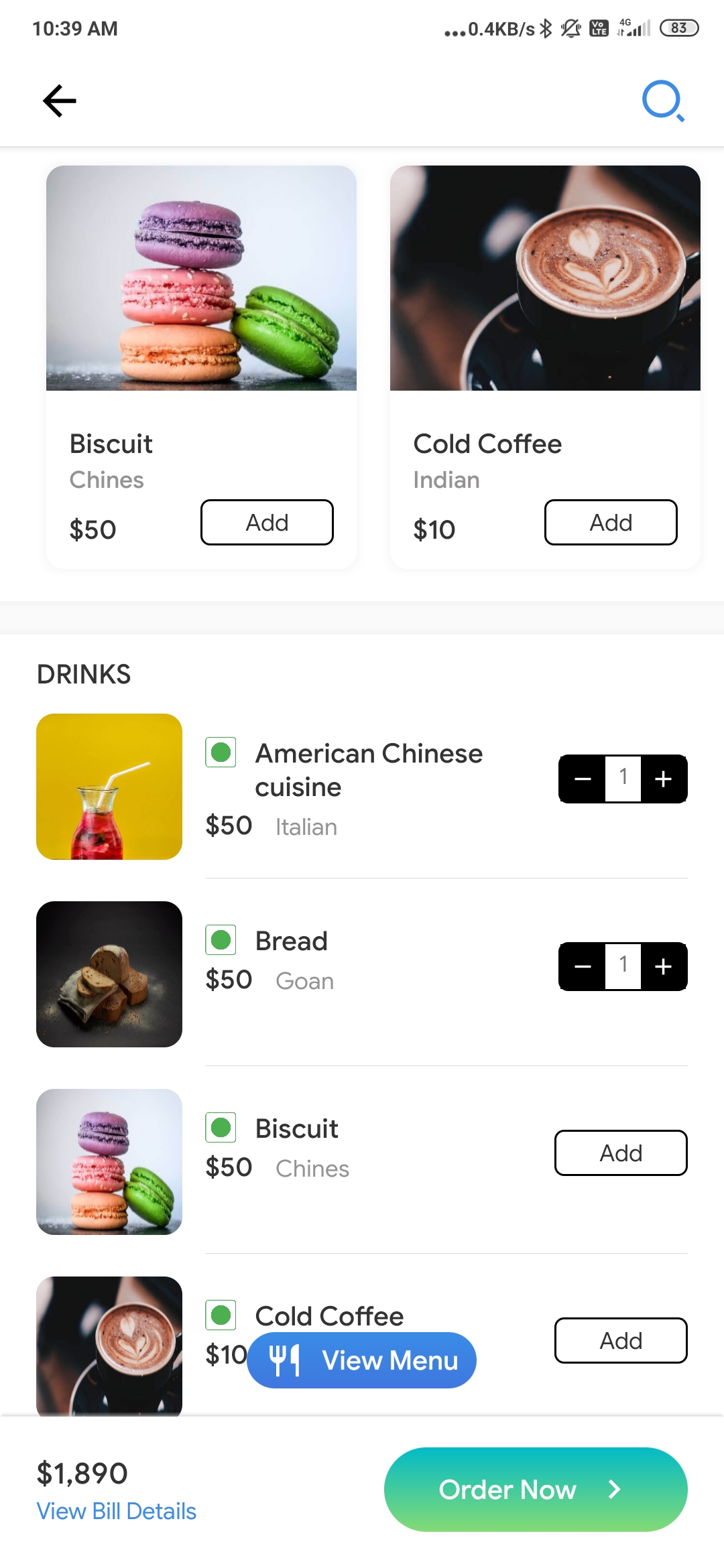Open the search icon
The width and height of the screenshot is (724, 1568).
coord(663,101)
